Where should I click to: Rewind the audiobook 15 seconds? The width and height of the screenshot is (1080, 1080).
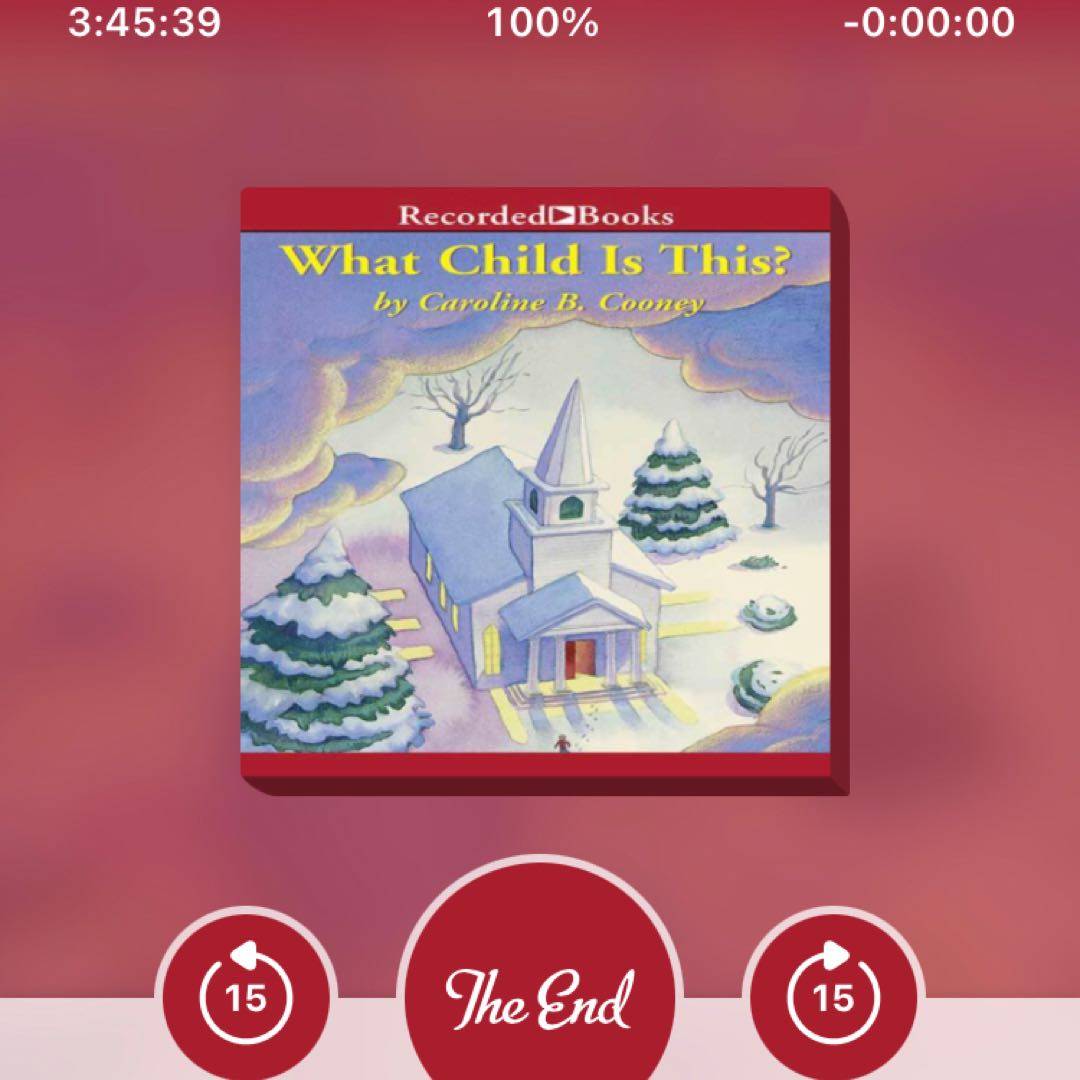point(246,997)
